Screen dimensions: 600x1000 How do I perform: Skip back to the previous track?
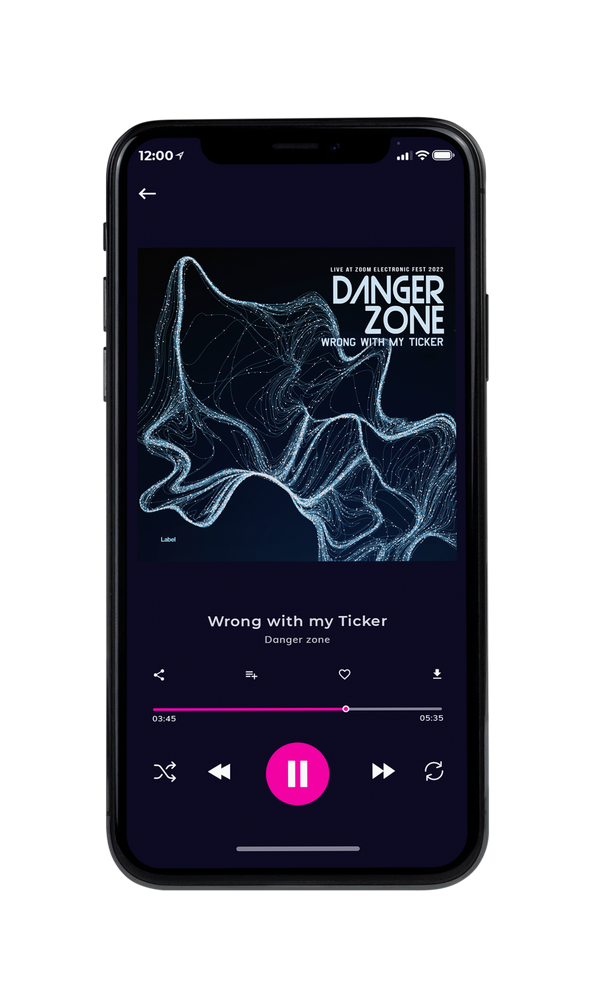click(x=220, y=772)
